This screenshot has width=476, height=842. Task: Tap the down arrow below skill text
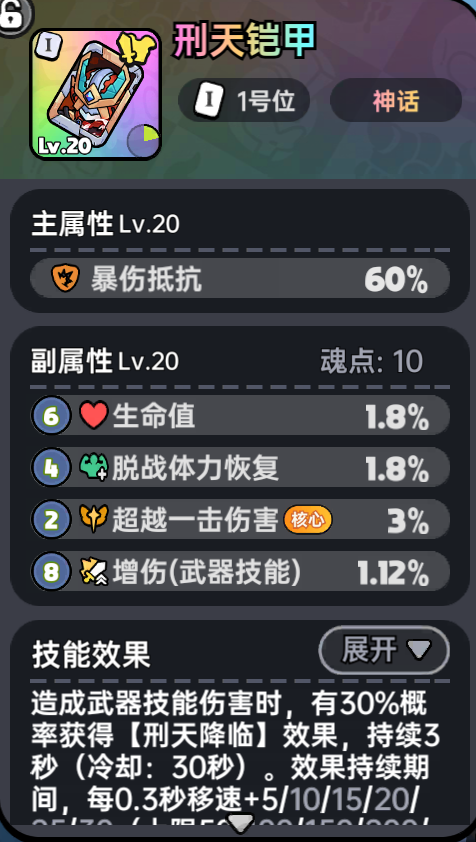click(240, 823)
